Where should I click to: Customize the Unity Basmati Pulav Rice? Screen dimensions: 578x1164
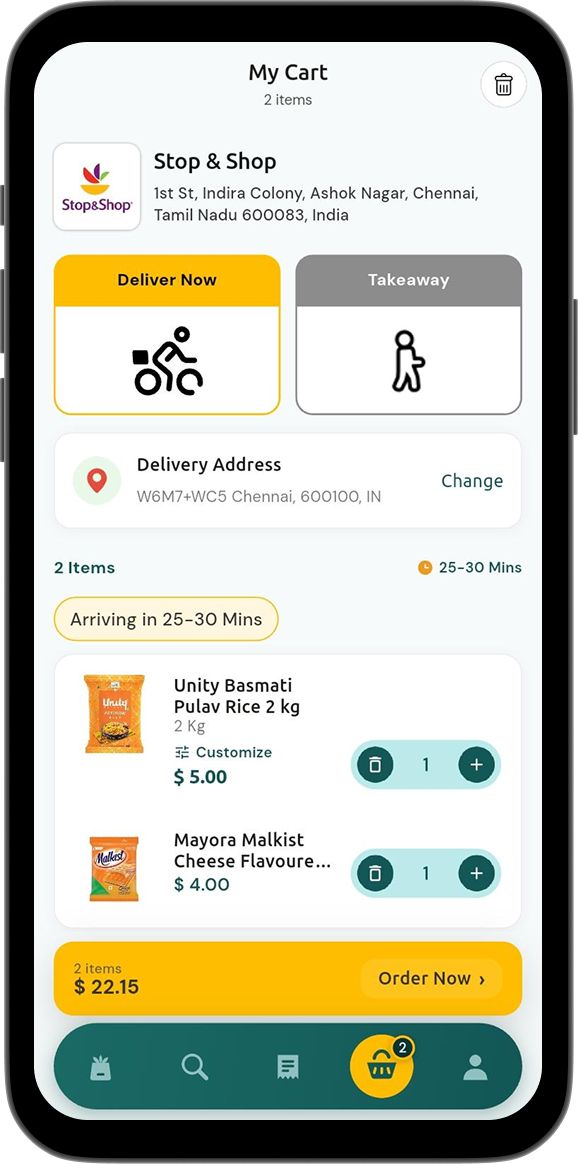pos(223,752)
